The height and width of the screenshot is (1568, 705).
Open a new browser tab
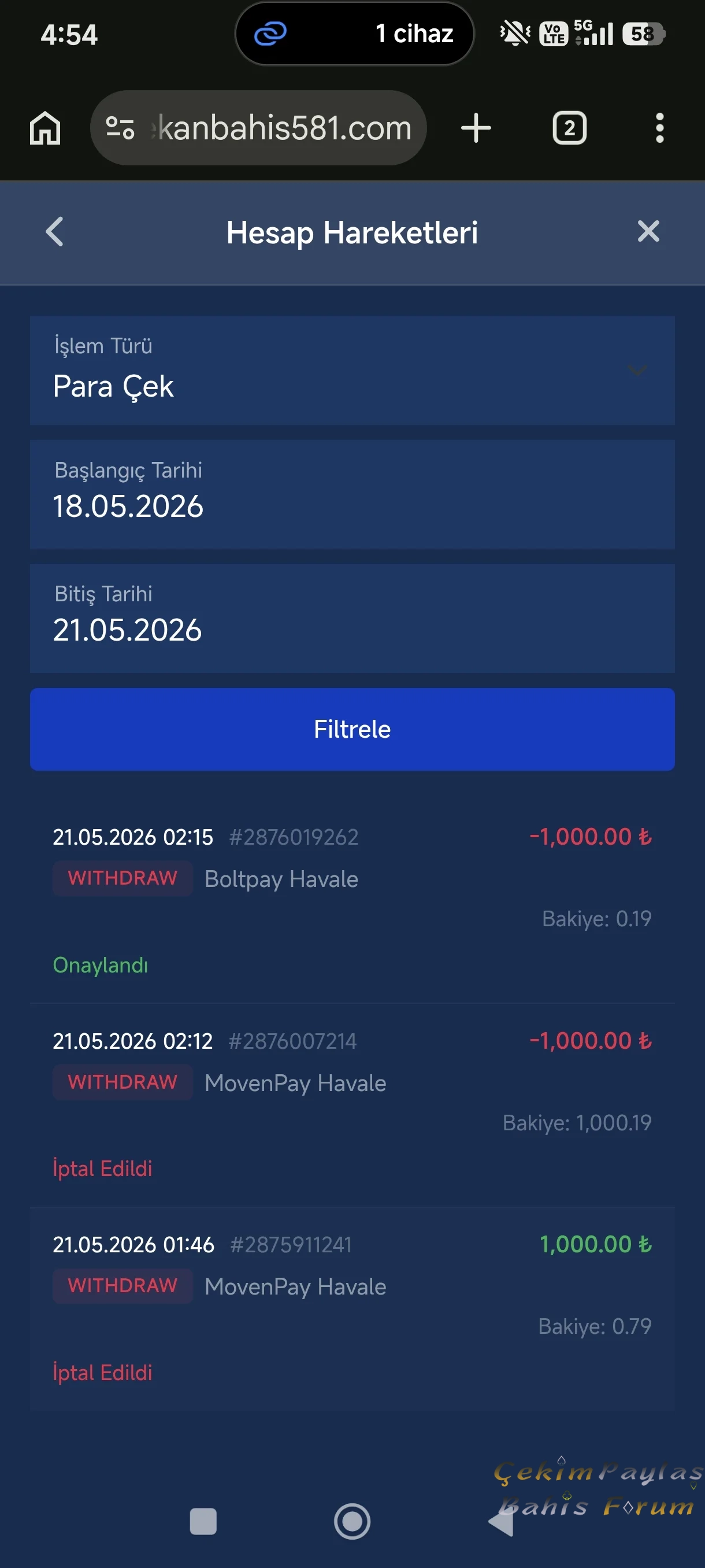point(476,128)
